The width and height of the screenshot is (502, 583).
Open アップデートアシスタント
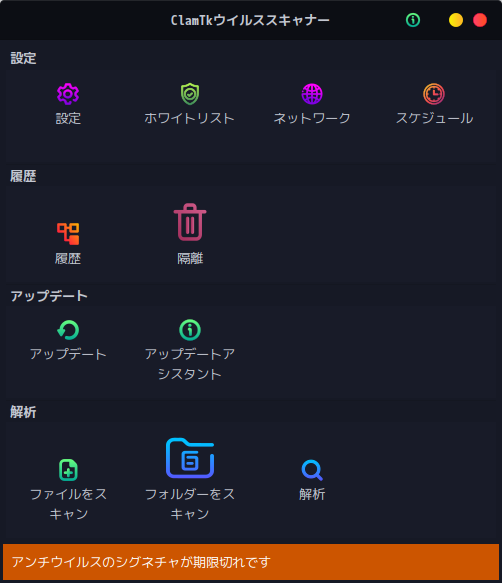click(190, 350)
